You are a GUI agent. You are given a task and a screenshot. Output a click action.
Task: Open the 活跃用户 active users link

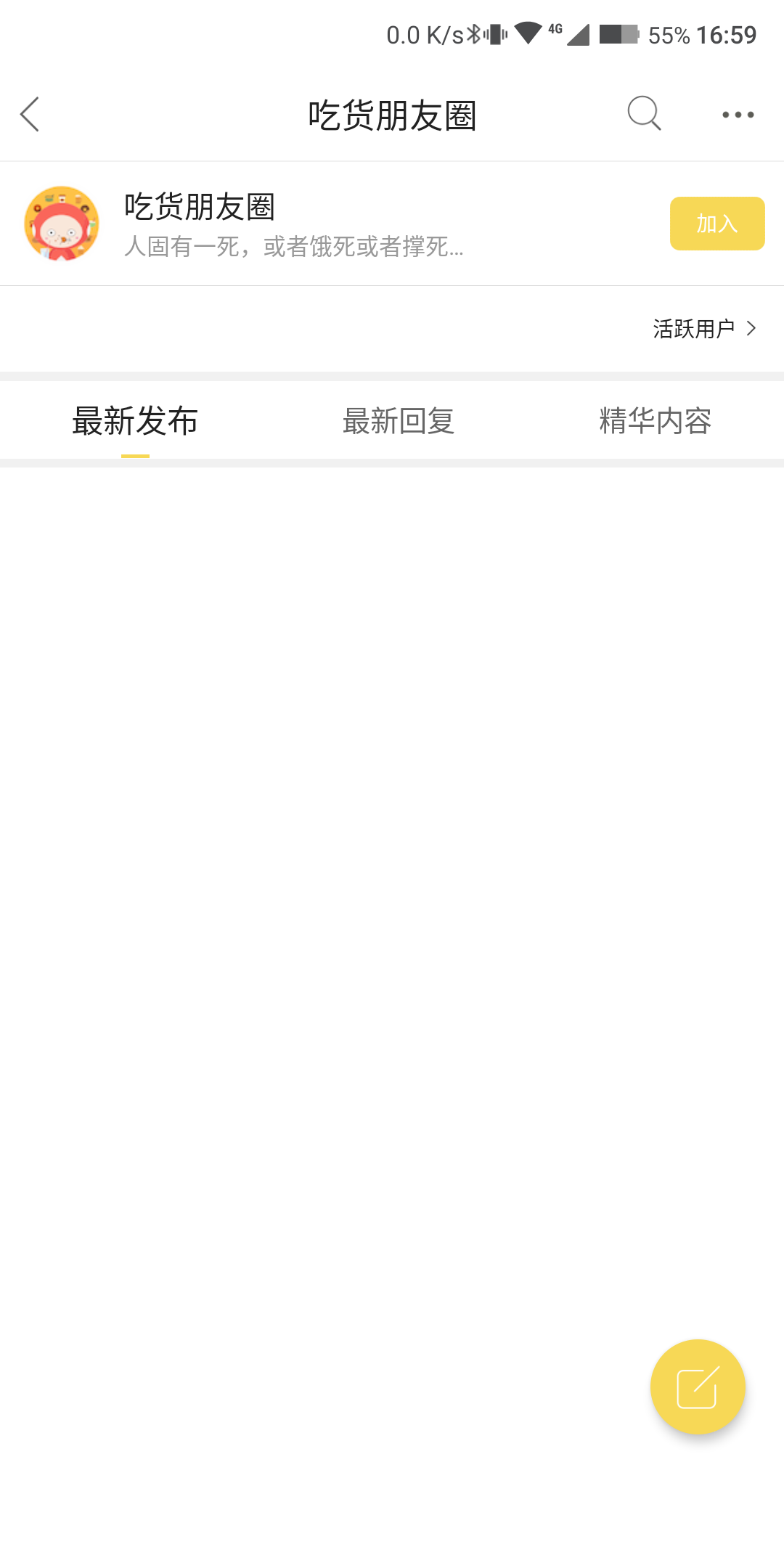point(704,329)
